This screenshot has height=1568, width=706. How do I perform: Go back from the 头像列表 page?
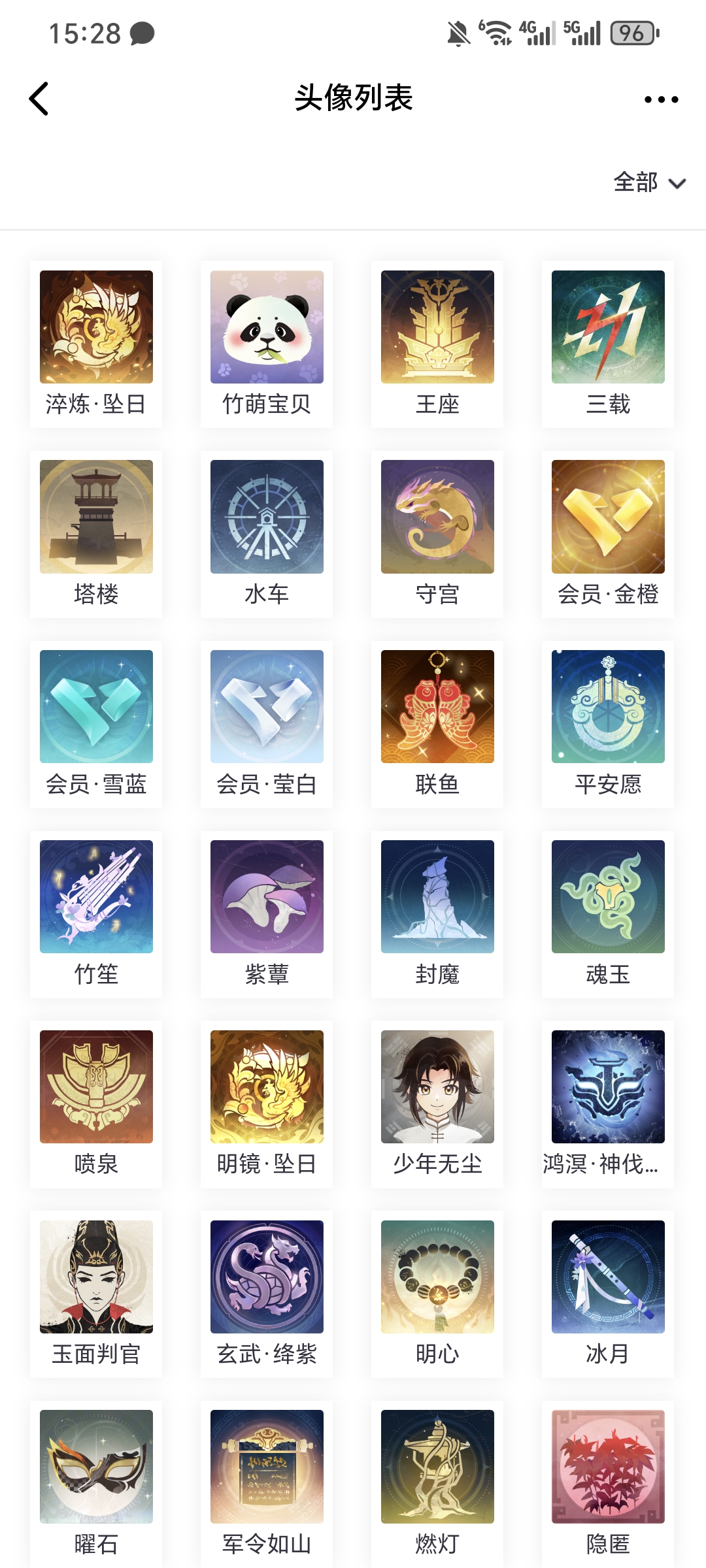[39, 99]
